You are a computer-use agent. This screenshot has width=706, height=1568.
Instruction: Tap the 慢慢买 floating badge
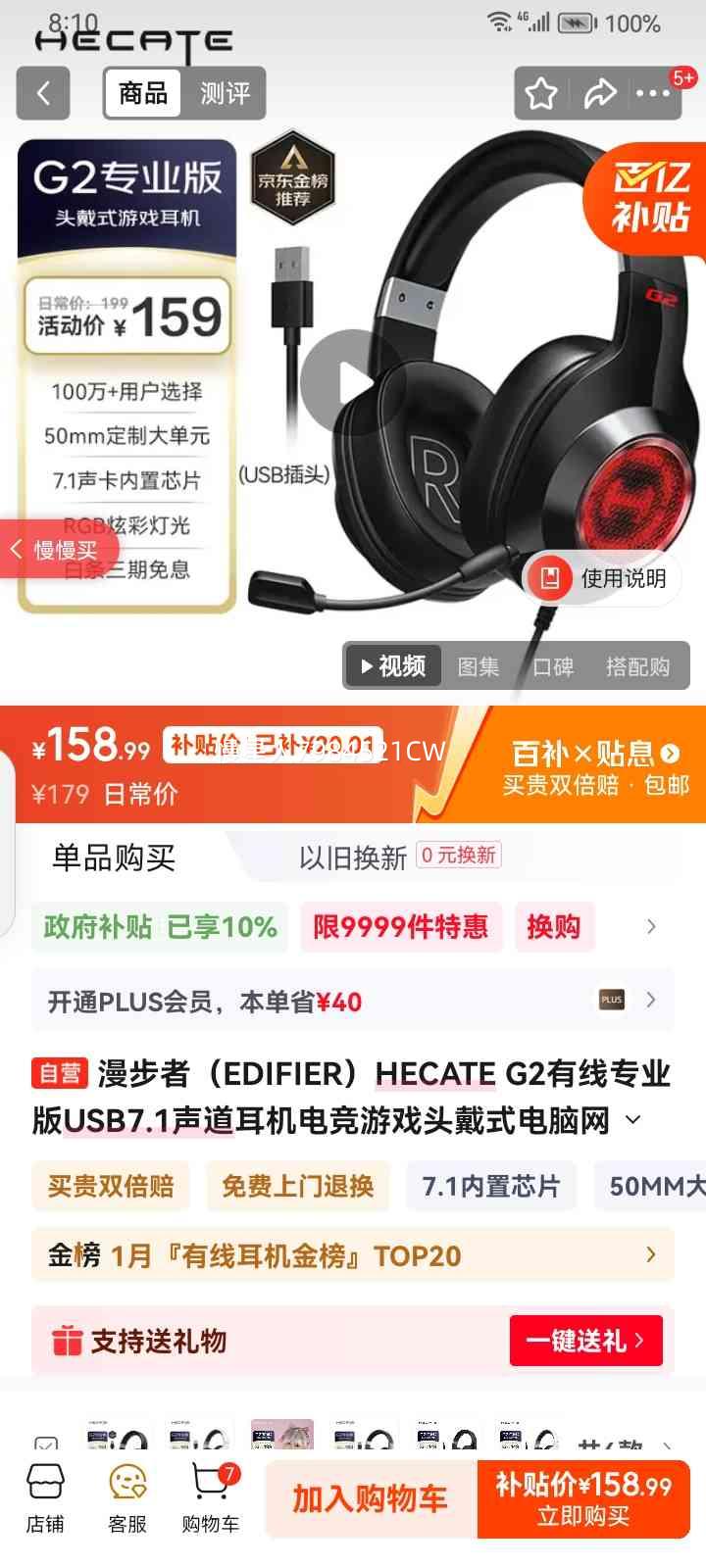[x=57, y=549]
